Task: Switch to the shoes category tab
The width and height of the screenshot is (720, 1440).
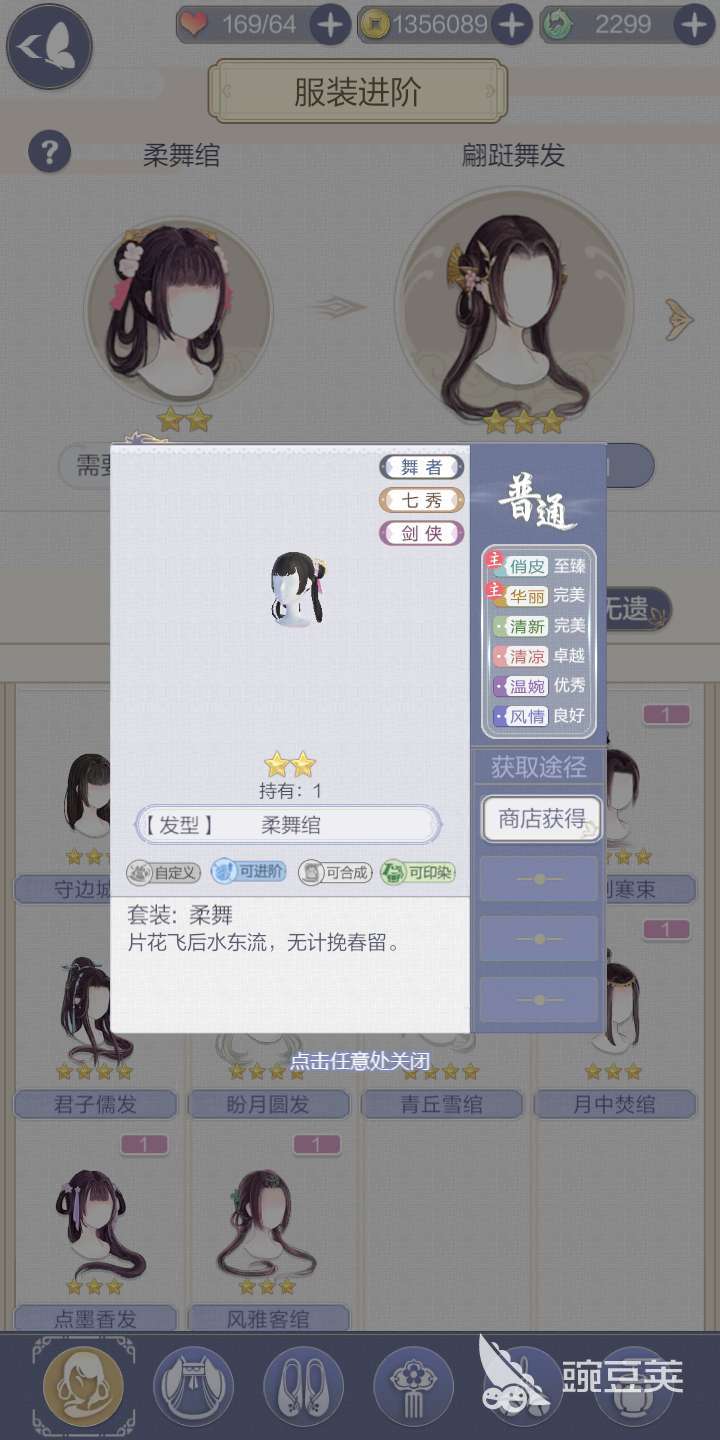Action: [x=303, y=1387]
